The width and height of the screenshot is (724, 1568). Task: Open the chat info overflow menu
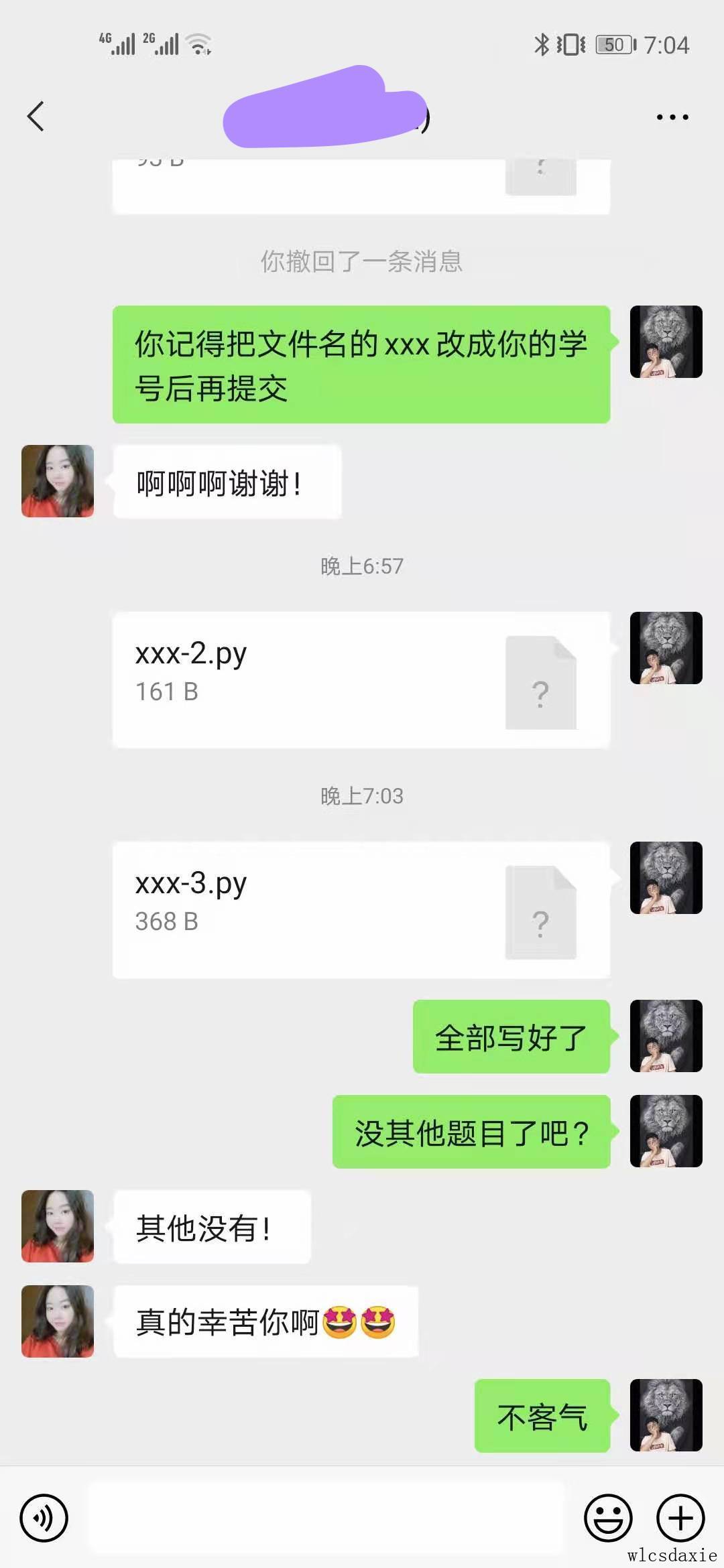(672, 117)
